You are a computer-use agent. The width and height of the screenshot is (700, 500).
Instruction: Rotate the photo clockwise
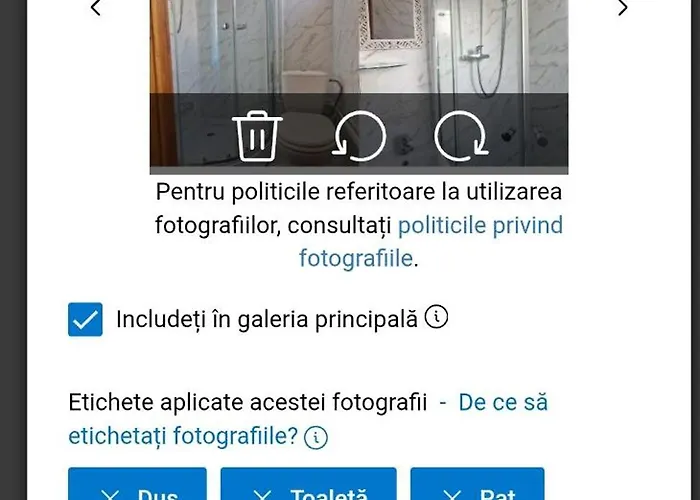[461, 135]
